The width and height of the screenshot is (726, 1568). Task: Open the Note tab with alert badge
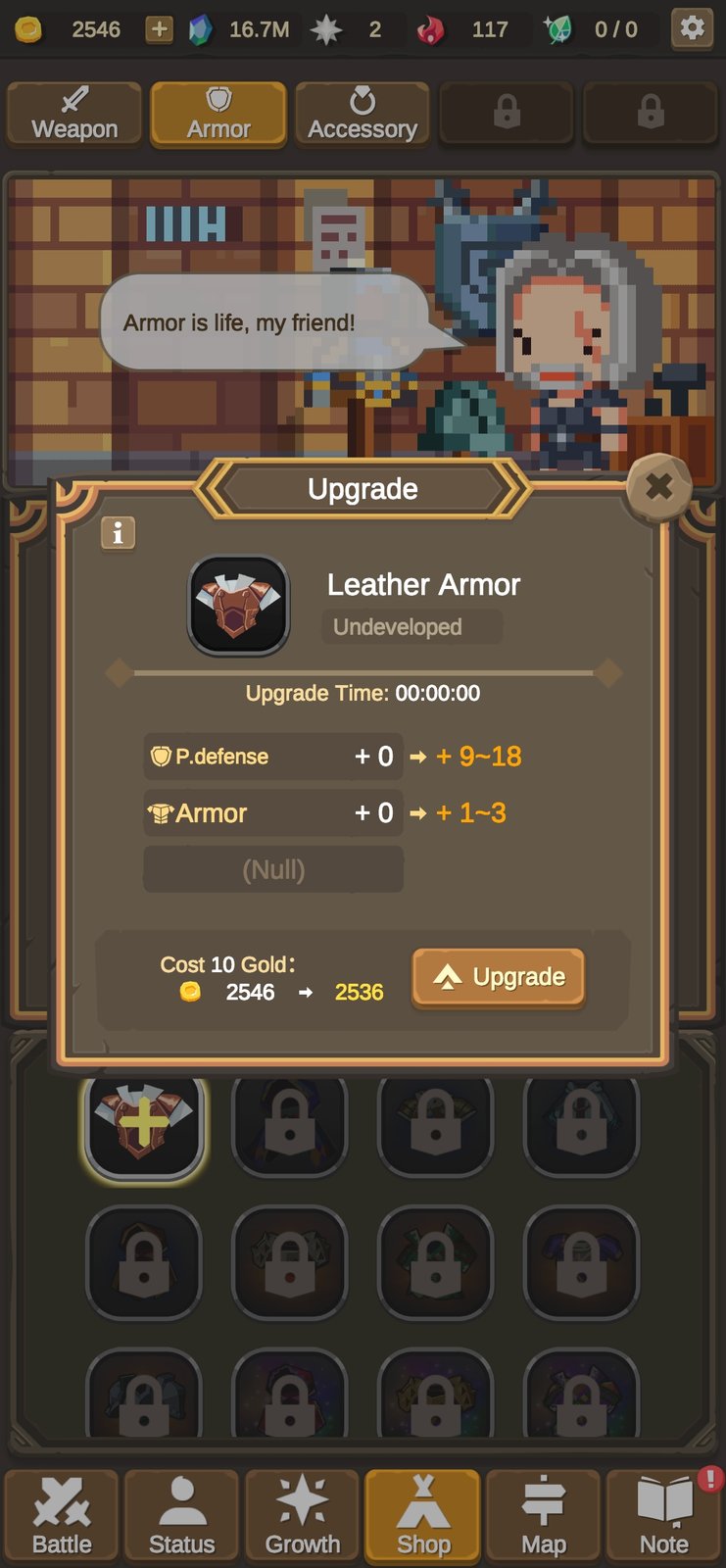pyautogui.click(x=664, y=1516)
